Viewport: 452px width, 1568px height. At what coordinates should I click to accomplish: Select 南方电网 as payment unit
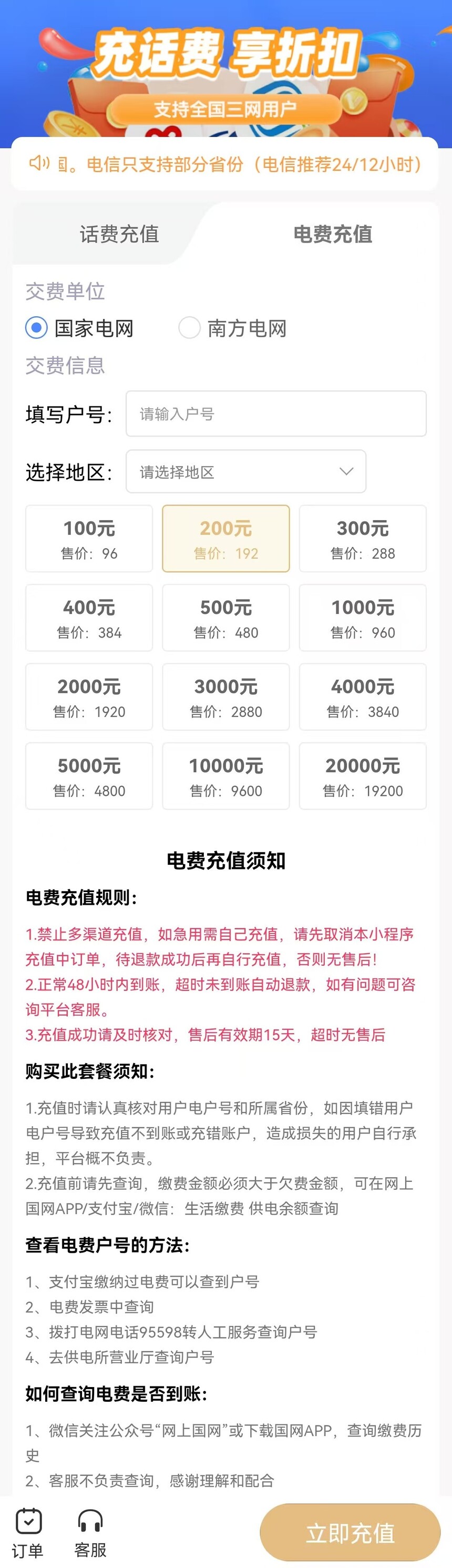tap(232, 328)
